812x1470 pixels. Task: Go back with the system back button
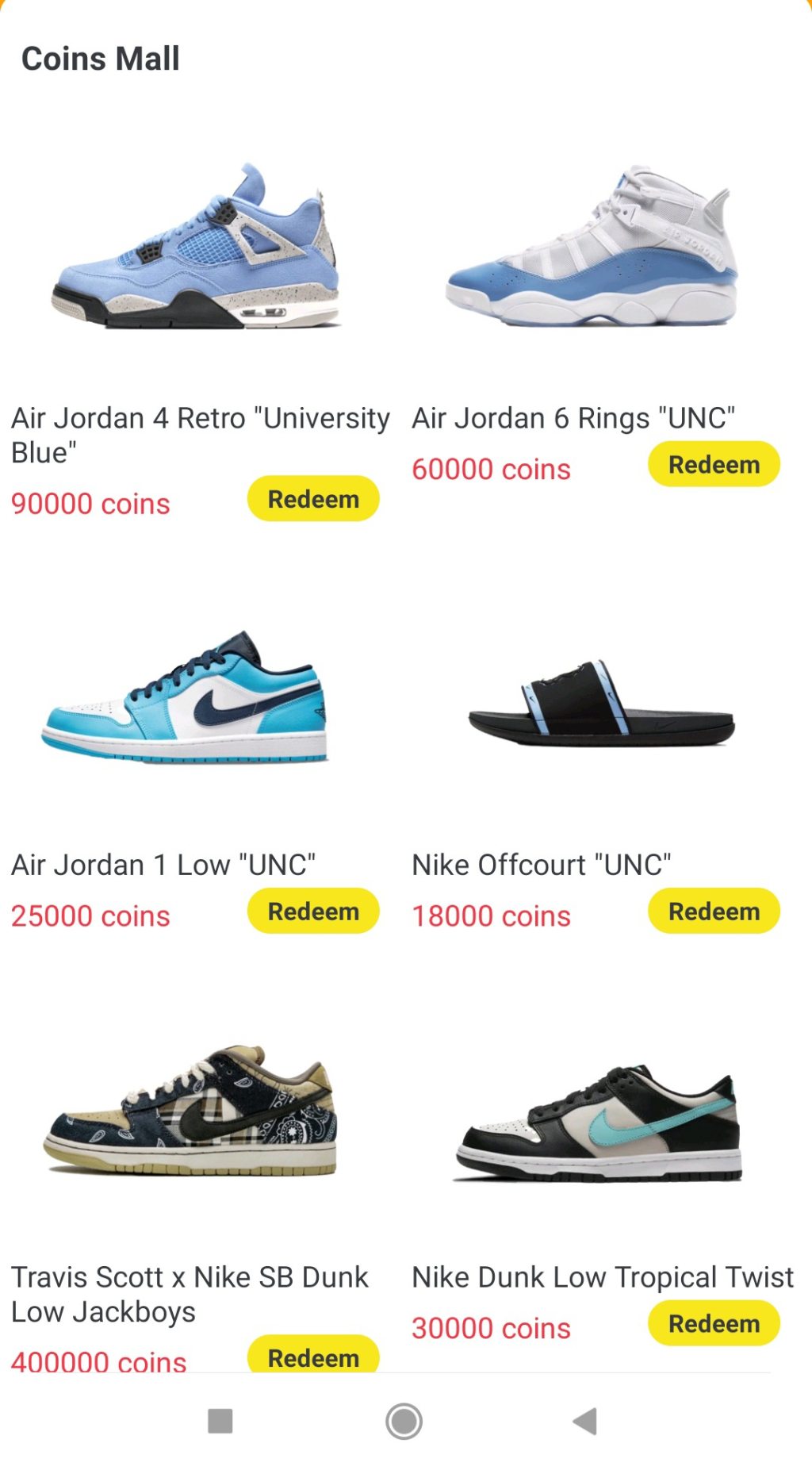(x=585, y=1421)
